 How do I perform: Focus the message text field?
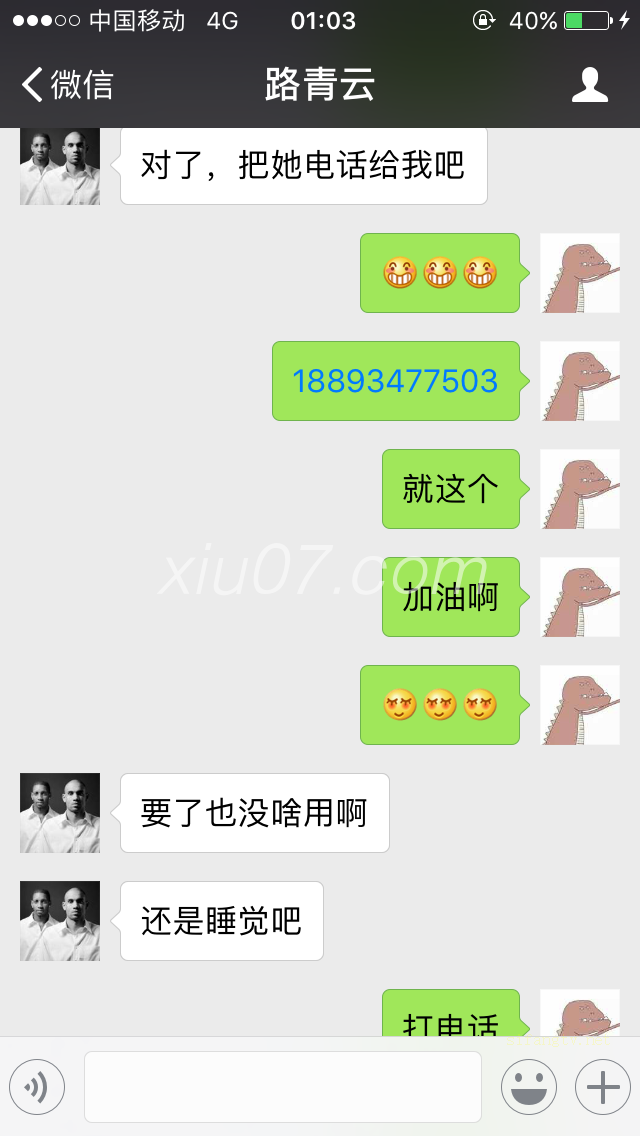282,1086
